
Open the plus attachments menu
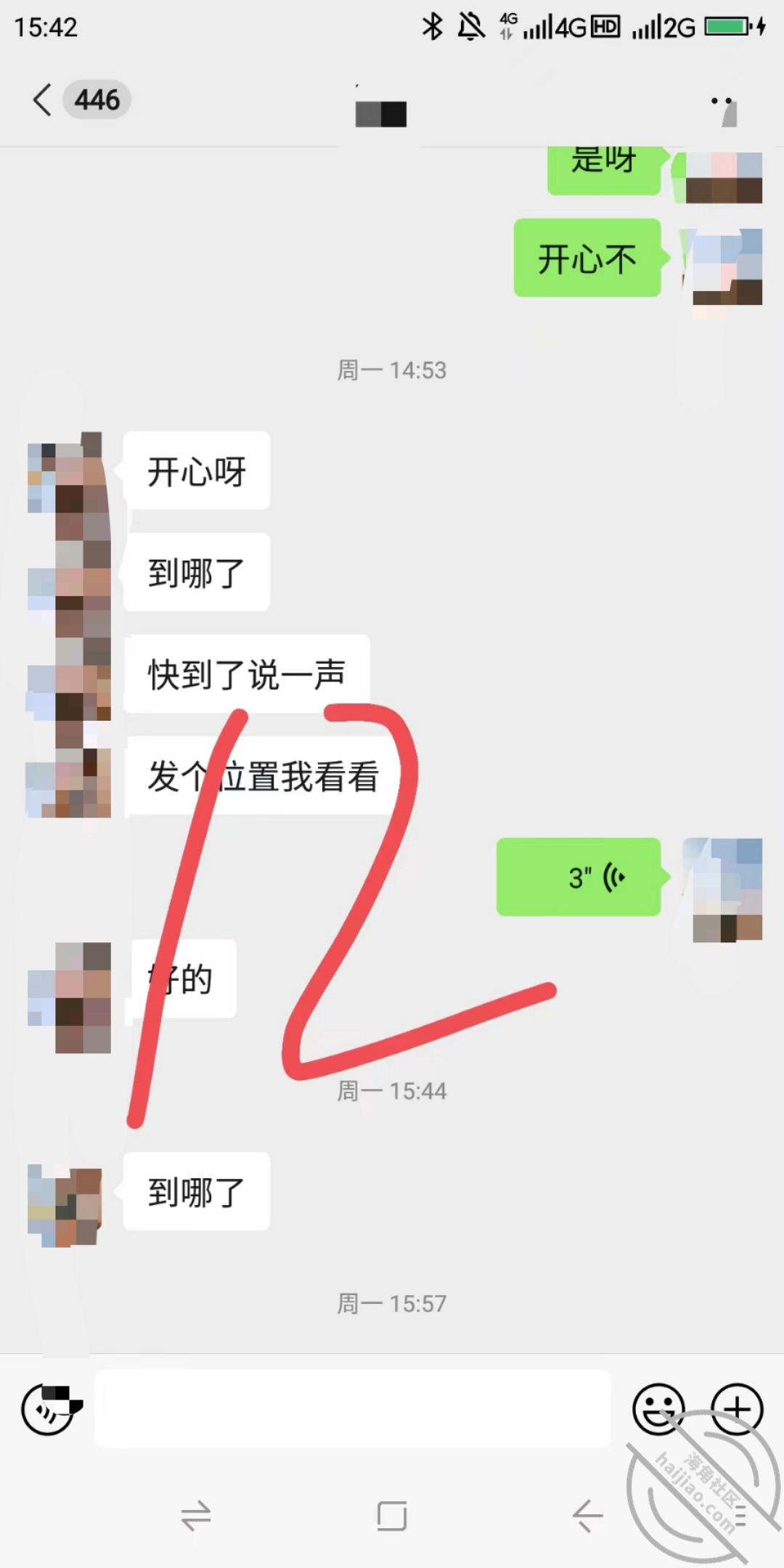point(737,1409)
